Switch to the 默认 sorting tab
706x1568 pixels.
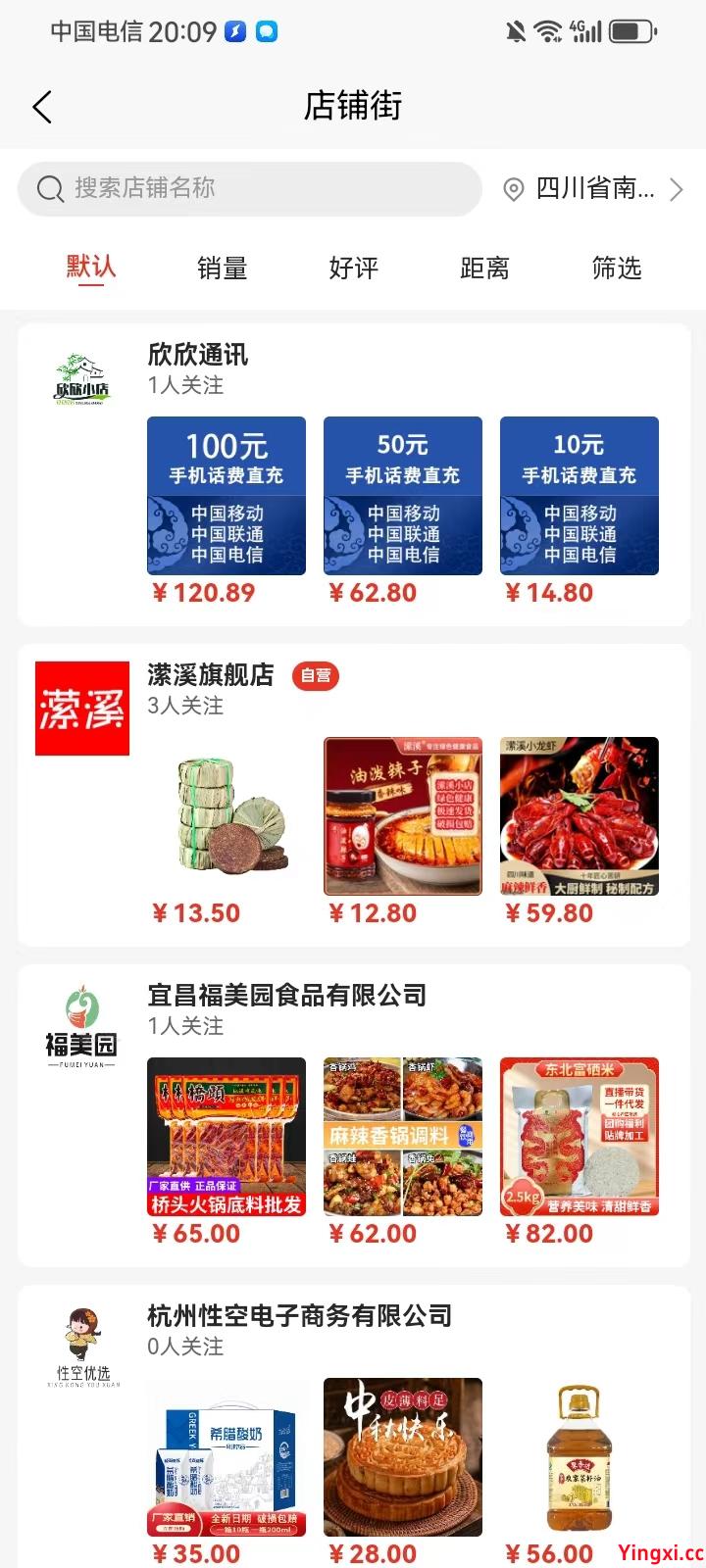click(x=91, y=267)
